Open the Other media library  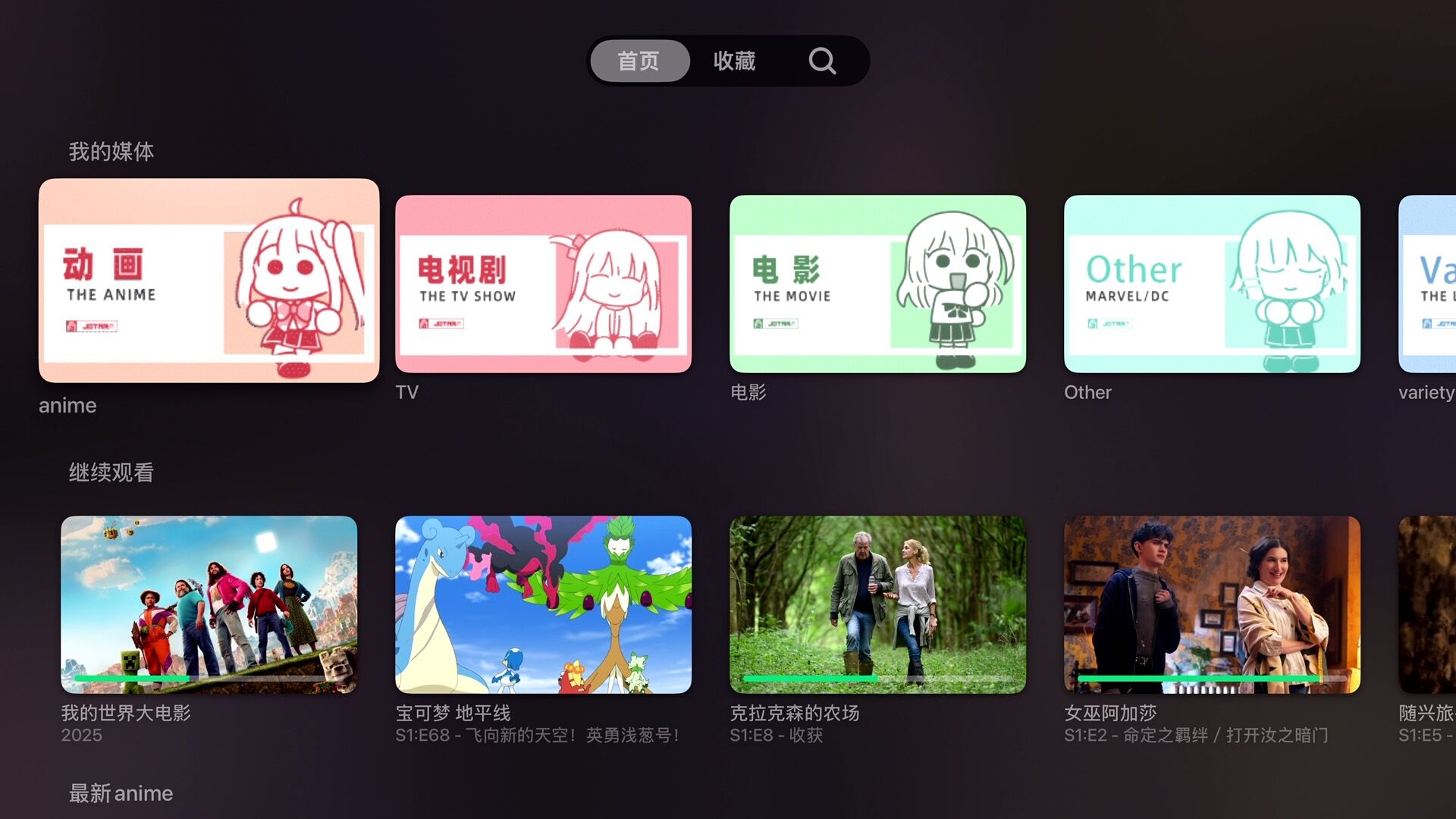[x=1212, y=284]
